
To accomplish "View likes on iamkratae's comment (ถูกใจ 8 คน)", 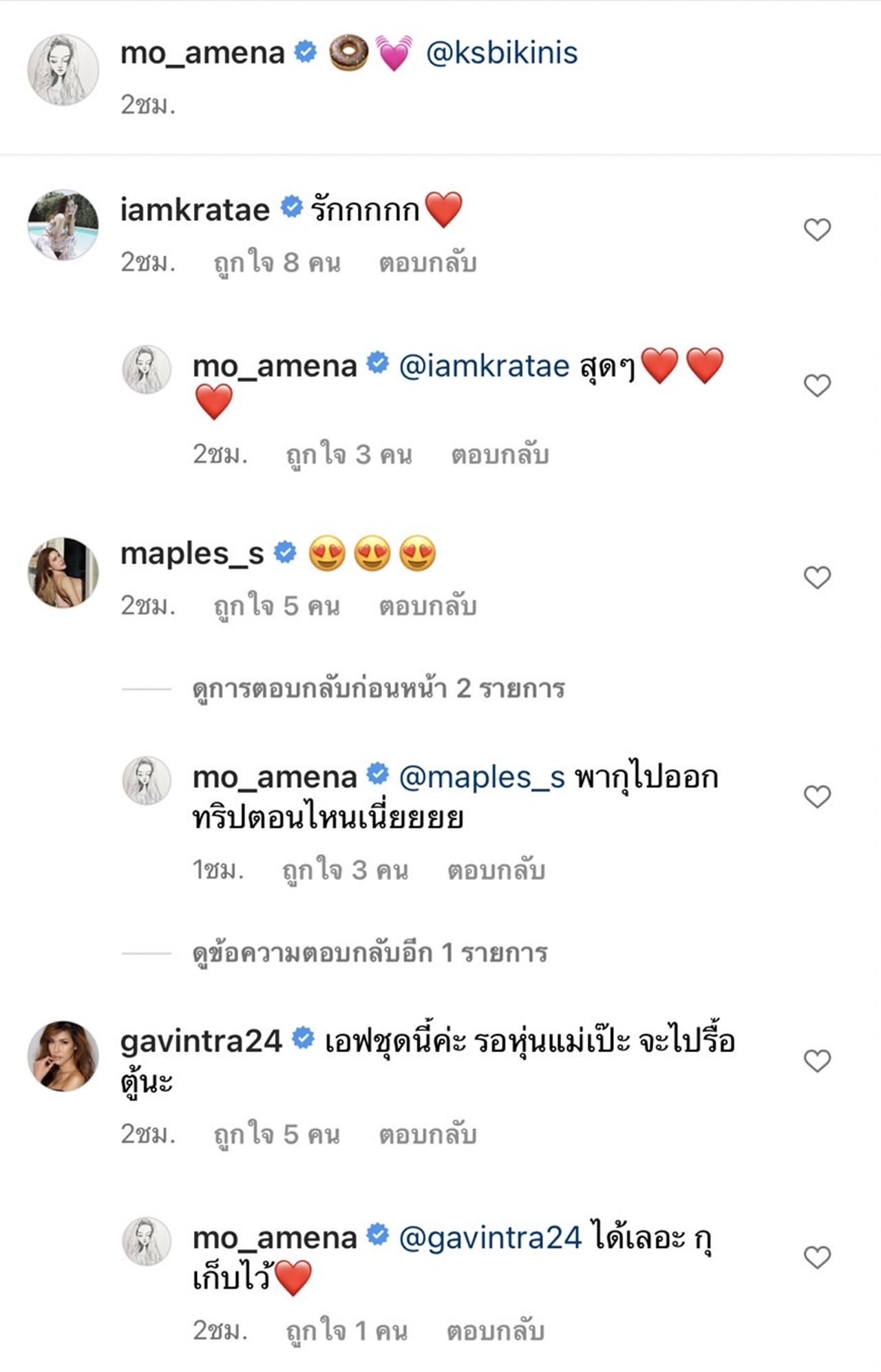I will (x=277, y=263).
